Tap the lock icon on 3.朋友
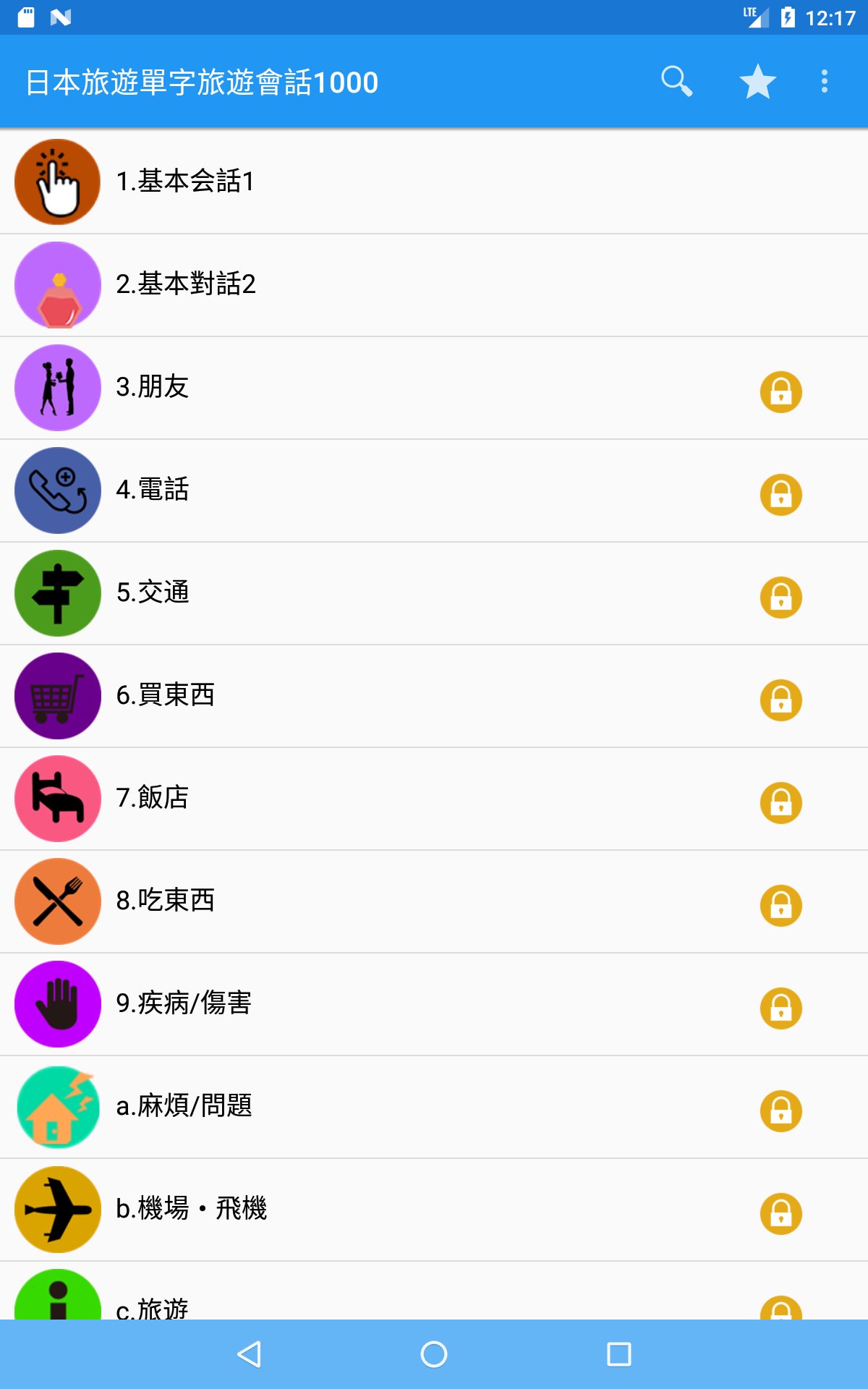 point(780,392)
